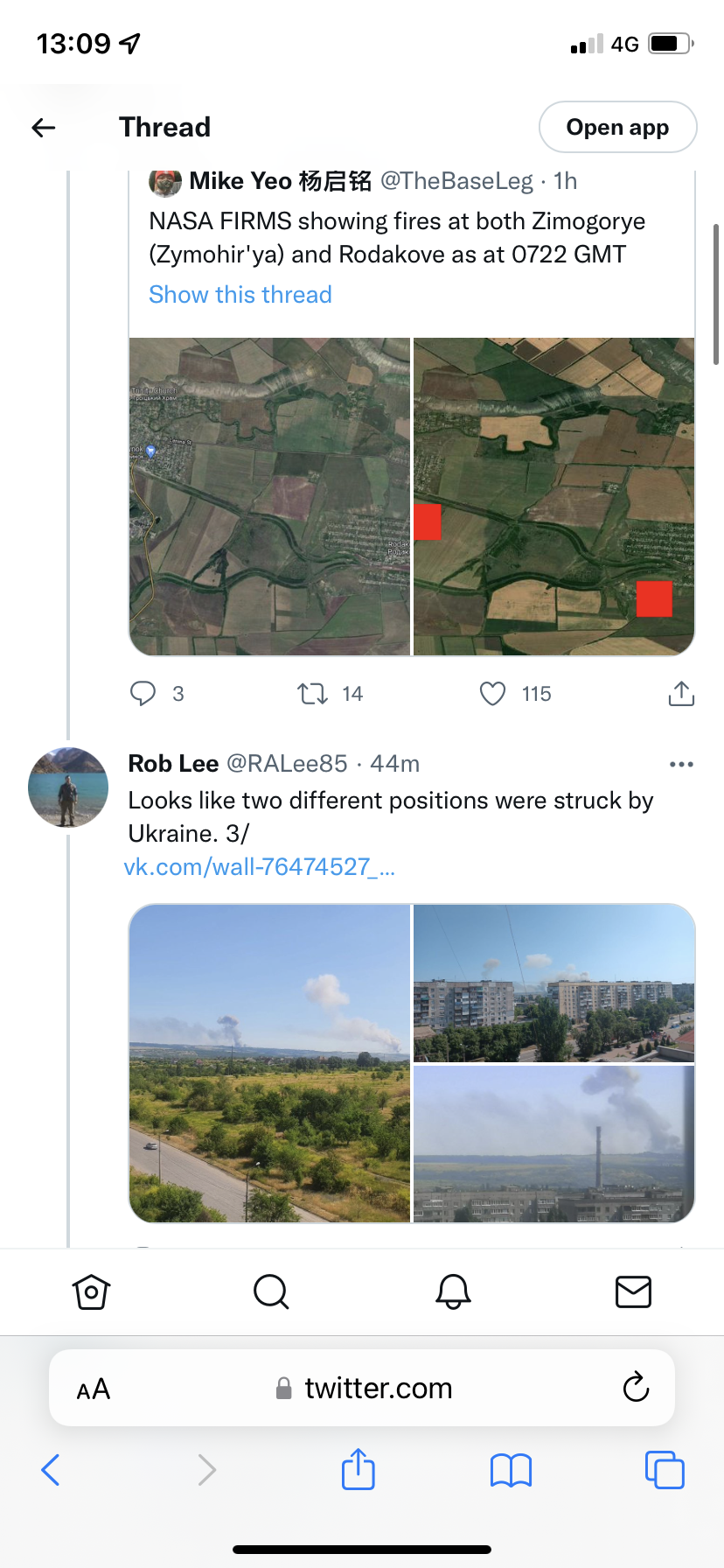Tap the Open app button
The height and width of the screenshot is (1568, 724).
point(617,128)
